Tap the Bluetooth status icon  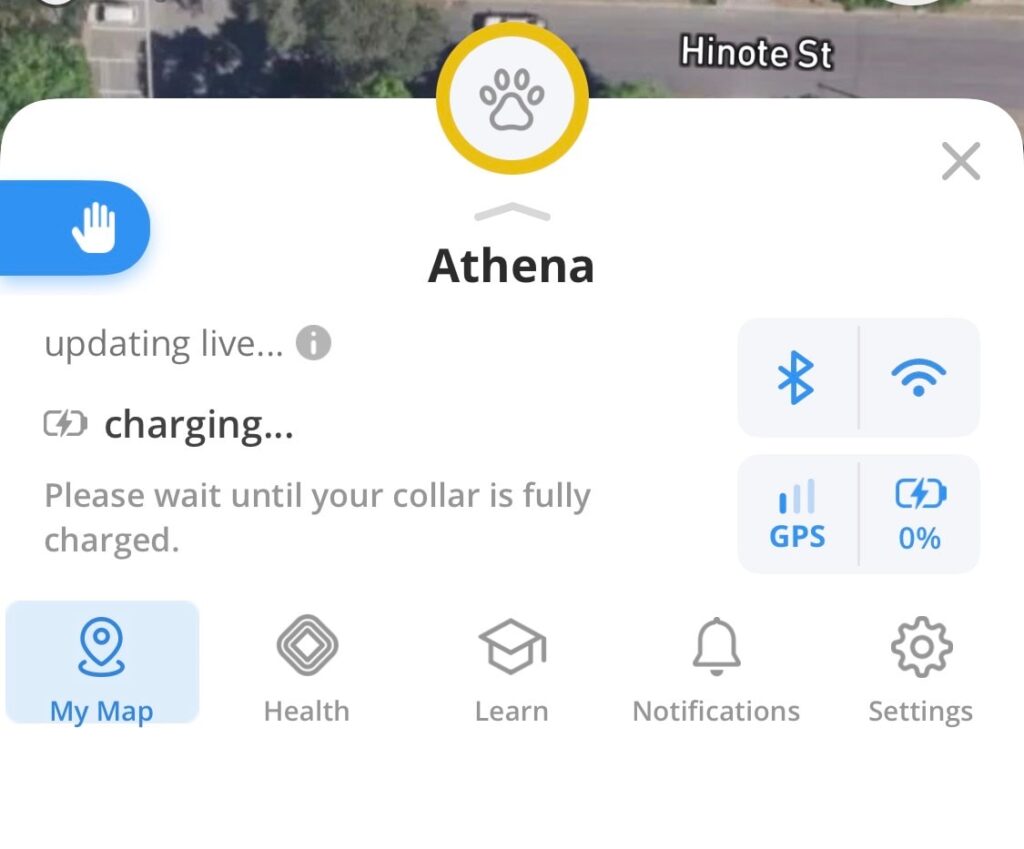pos(796,378)
